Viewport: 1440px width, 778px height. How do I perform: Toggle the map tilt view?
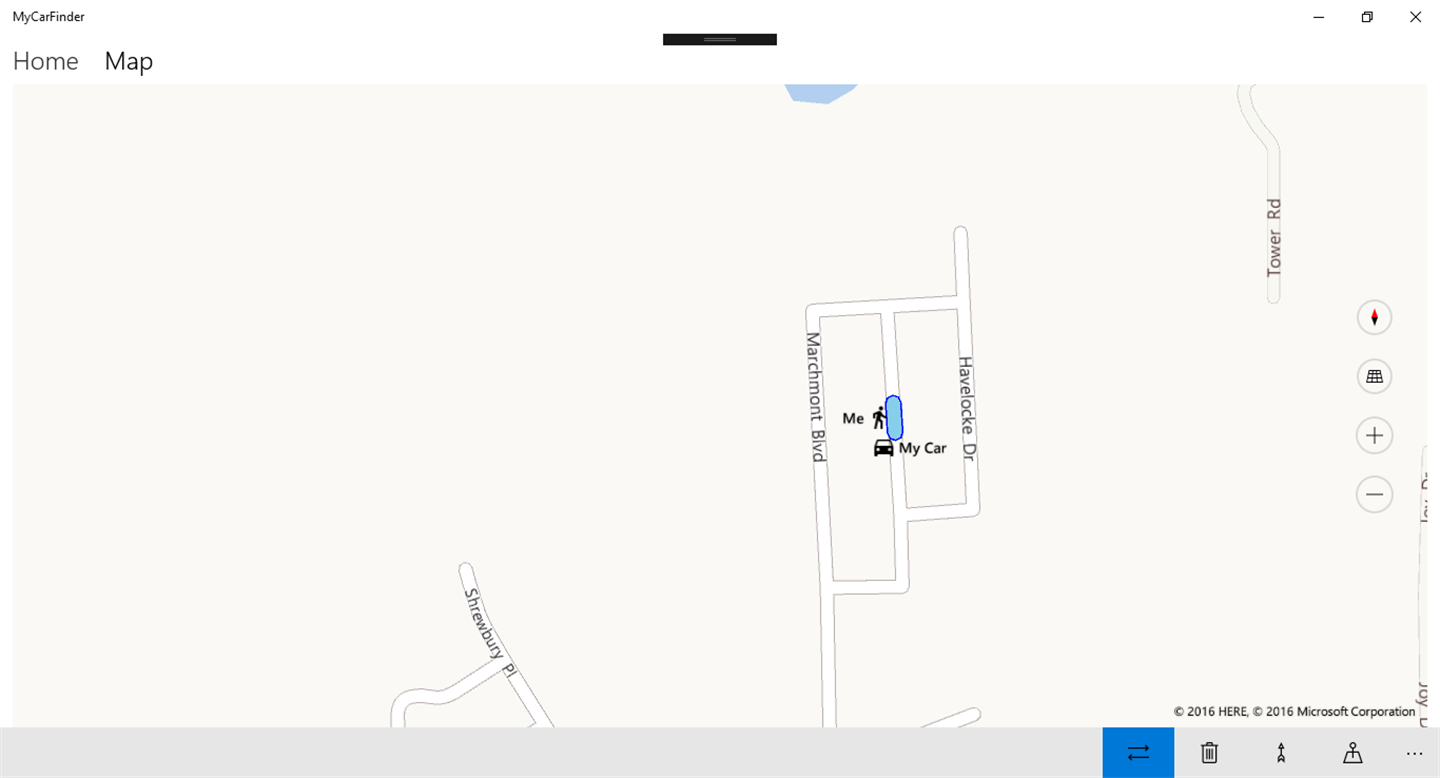point(1374,377)
